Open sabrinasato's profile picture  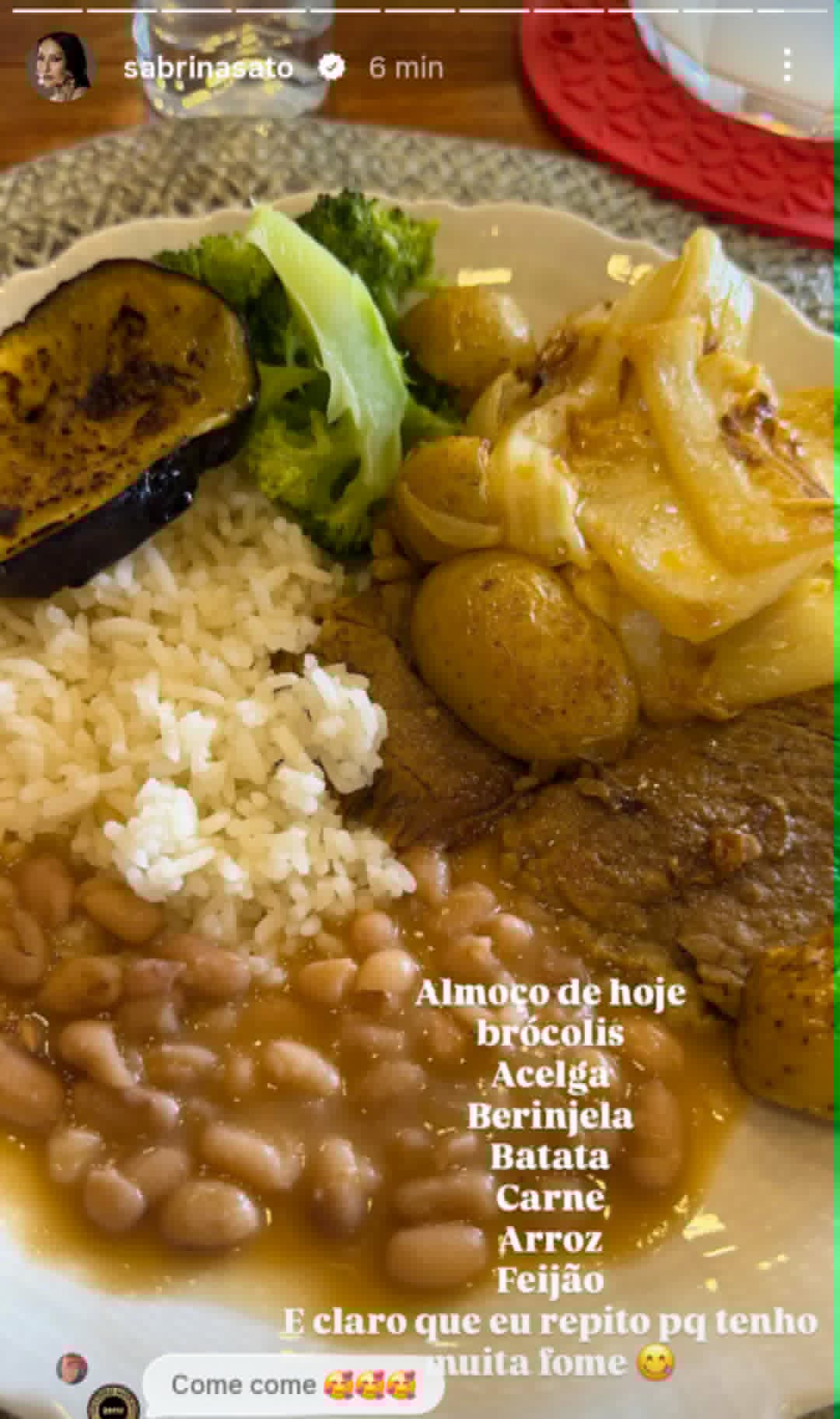point(61,67)
